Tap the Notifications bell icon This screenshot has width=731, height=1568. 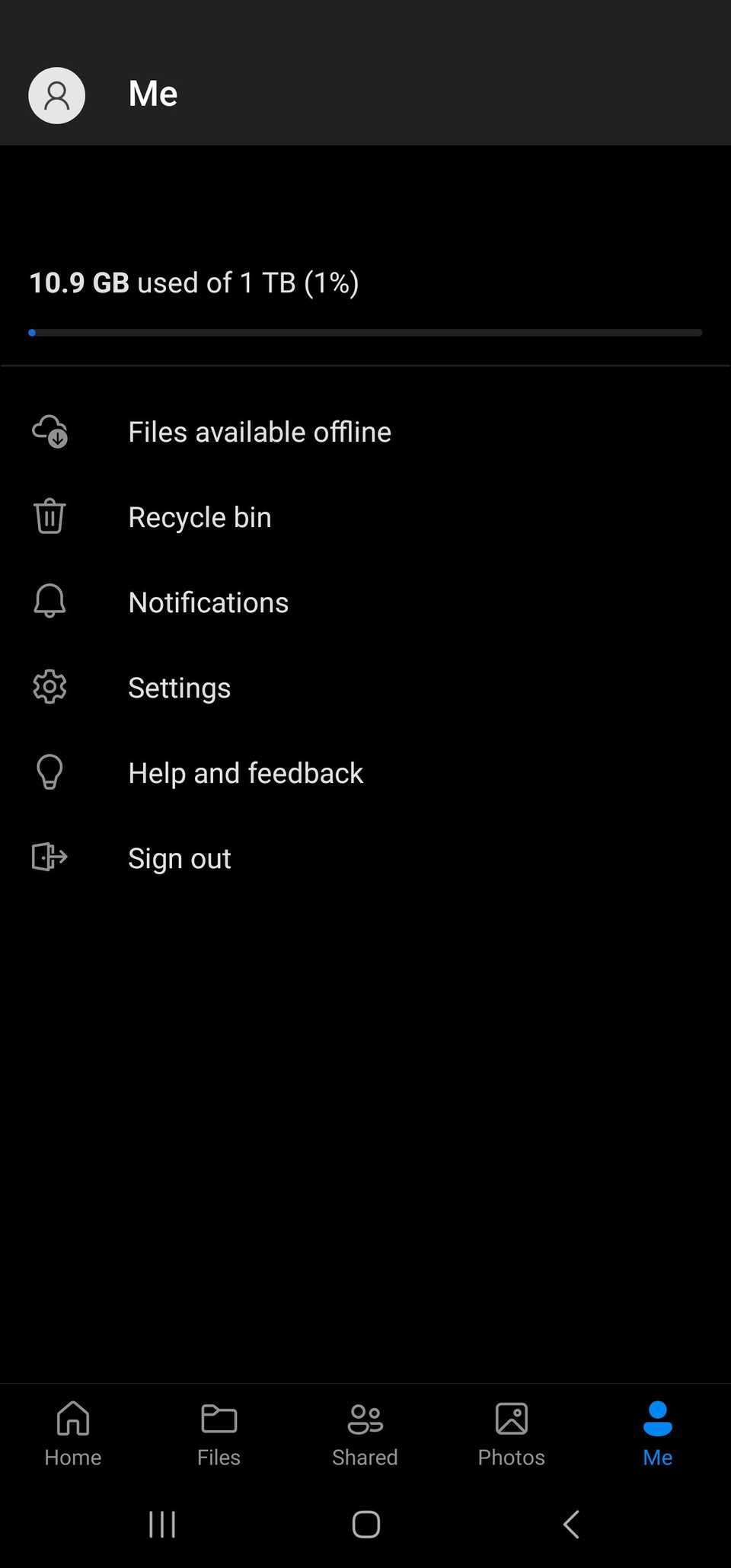(49, 601)
